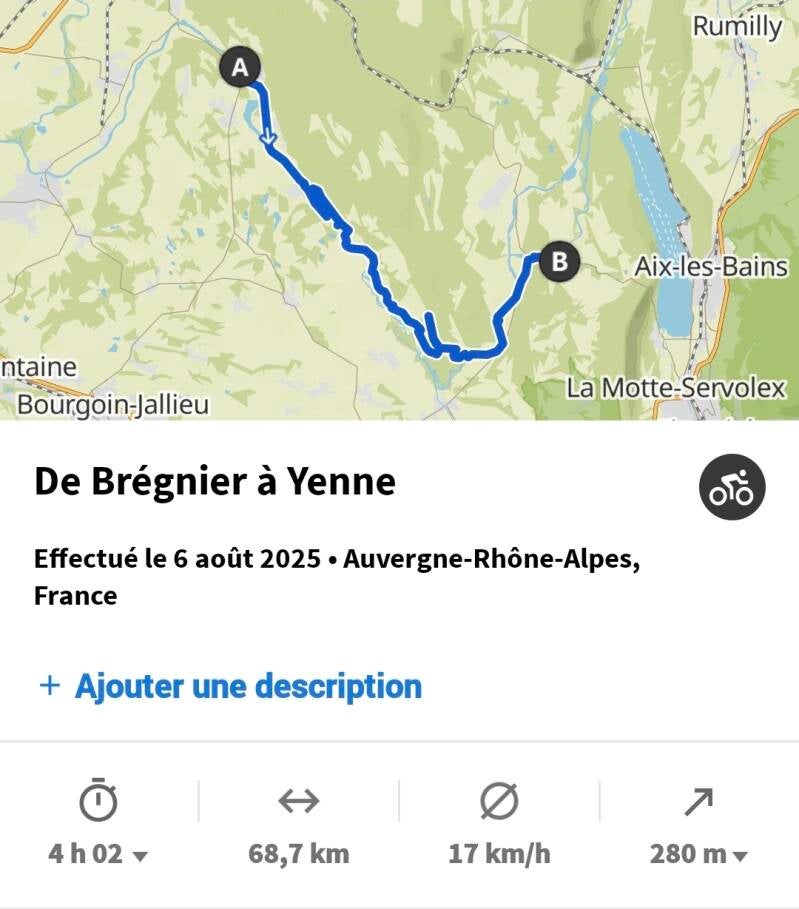Expand the 280 m elevation dropdown

700,854
